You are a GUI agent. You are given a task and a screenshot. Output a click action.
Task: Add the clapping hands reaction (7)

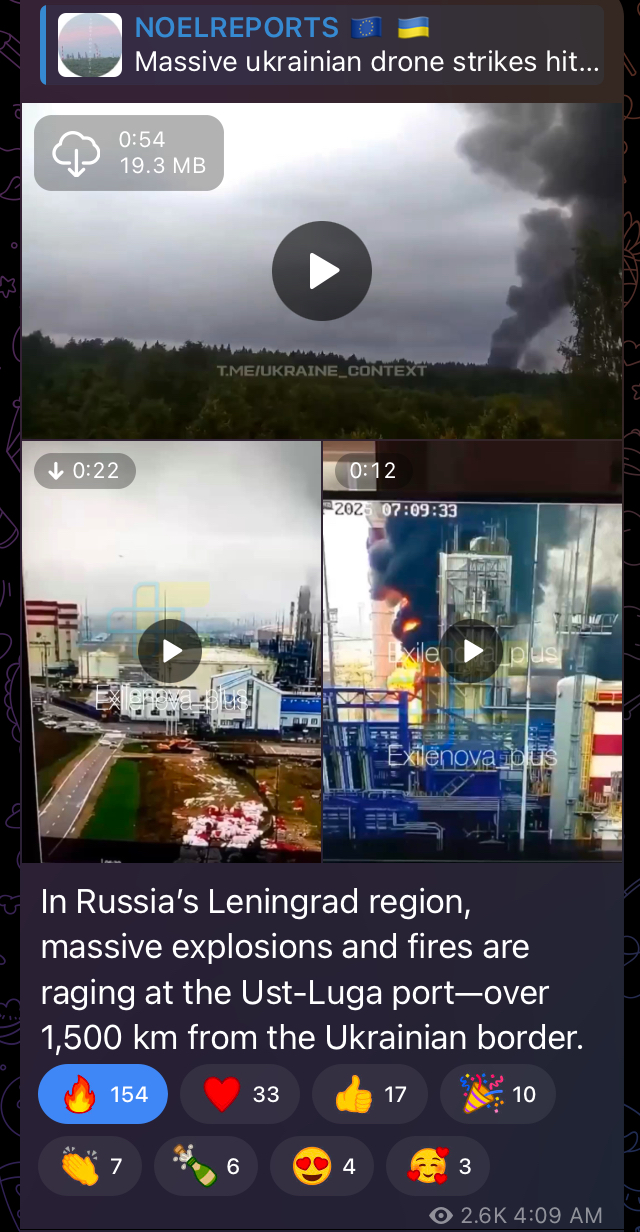click(x=90, y=1166)
